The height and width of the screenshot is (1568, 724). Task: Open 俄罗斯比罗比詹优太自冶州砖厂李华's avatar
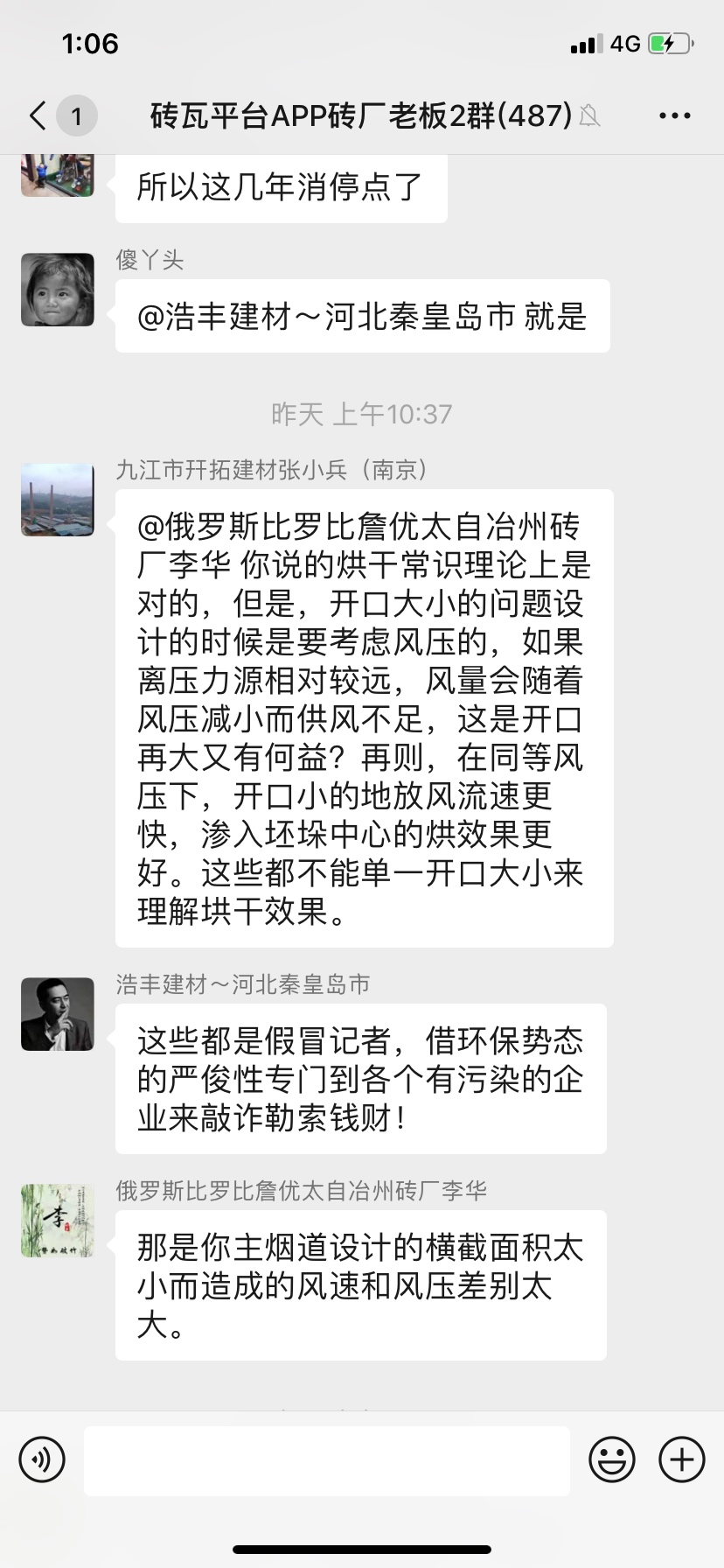(x=58, y=1221)
